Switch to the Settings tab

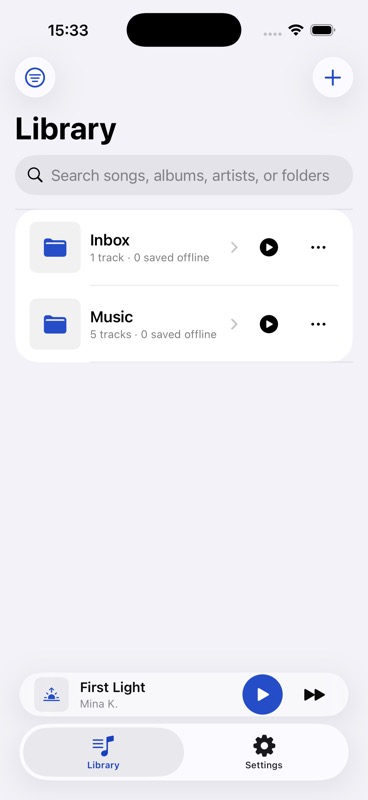pos(264,752)
